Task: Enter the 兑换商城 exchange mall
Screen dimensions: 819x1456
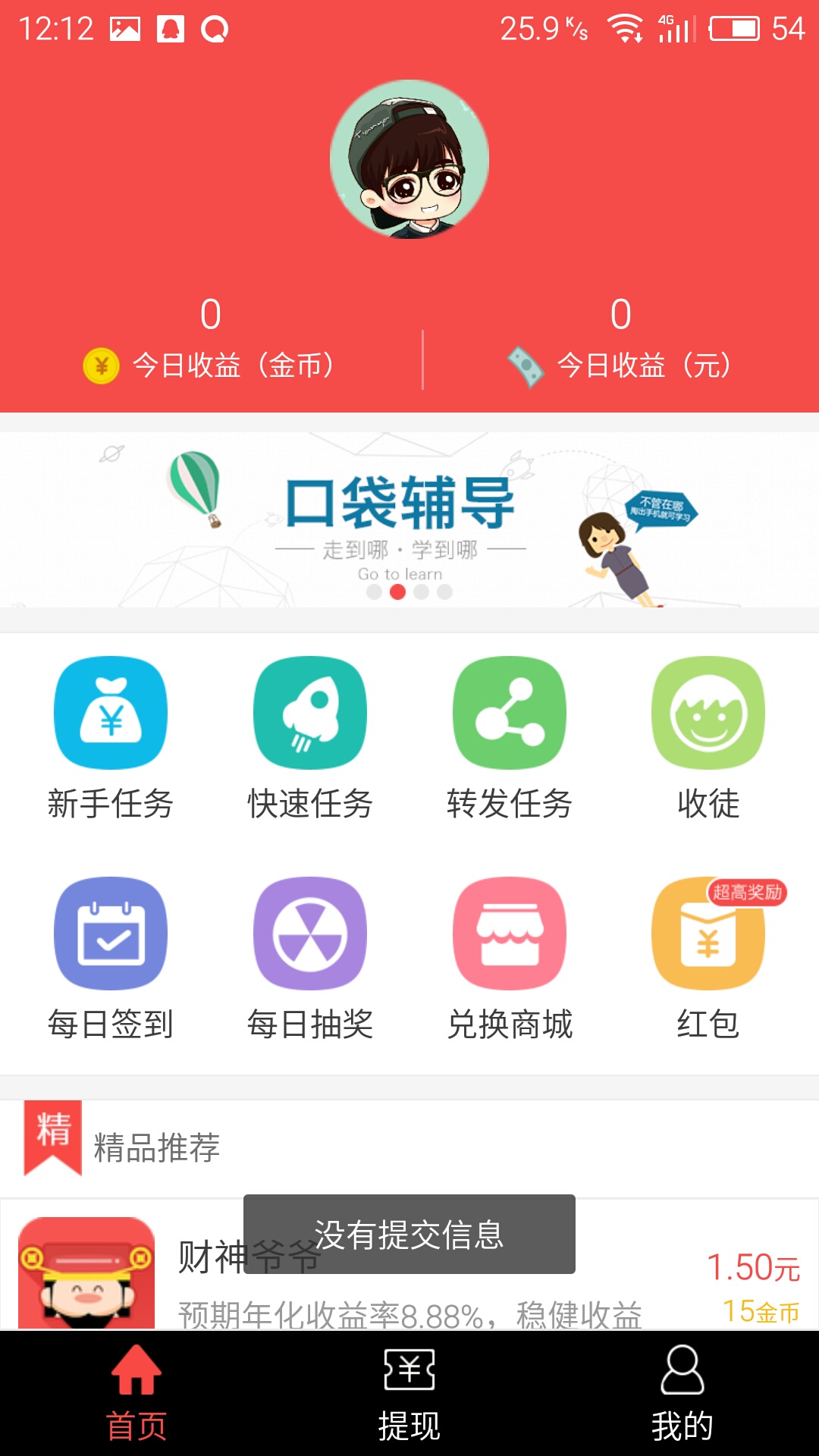Action: [510, 933]
